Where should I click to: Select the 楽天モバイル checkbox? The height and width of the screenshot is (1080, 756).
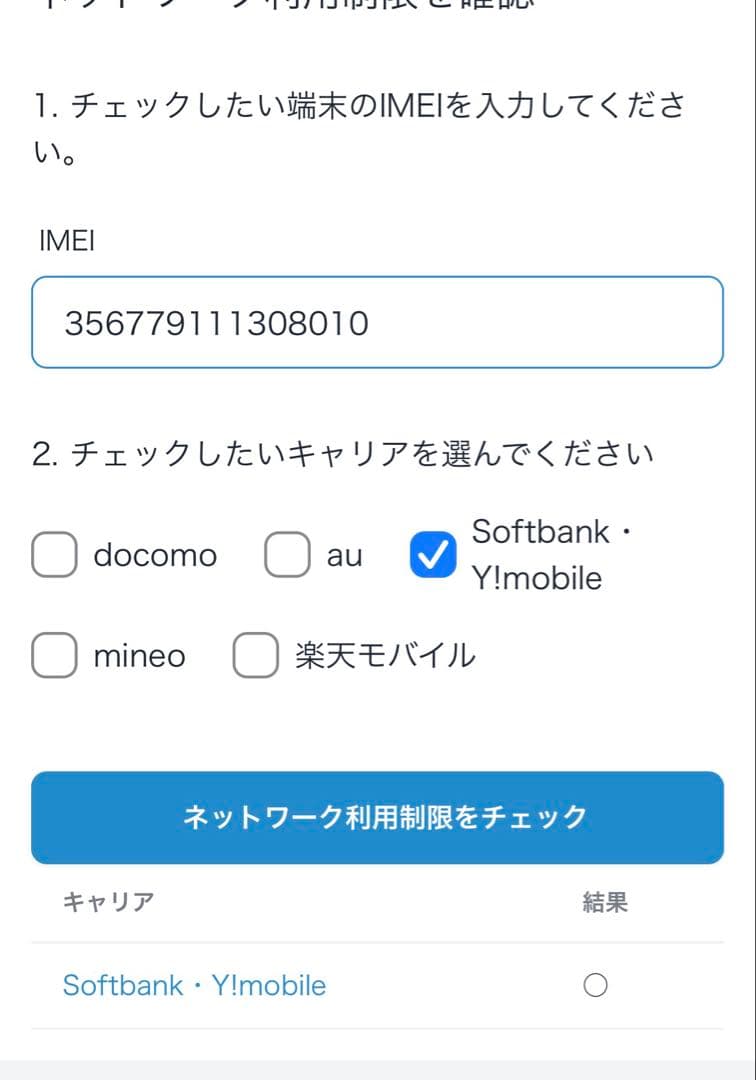[x=256, y=655]
